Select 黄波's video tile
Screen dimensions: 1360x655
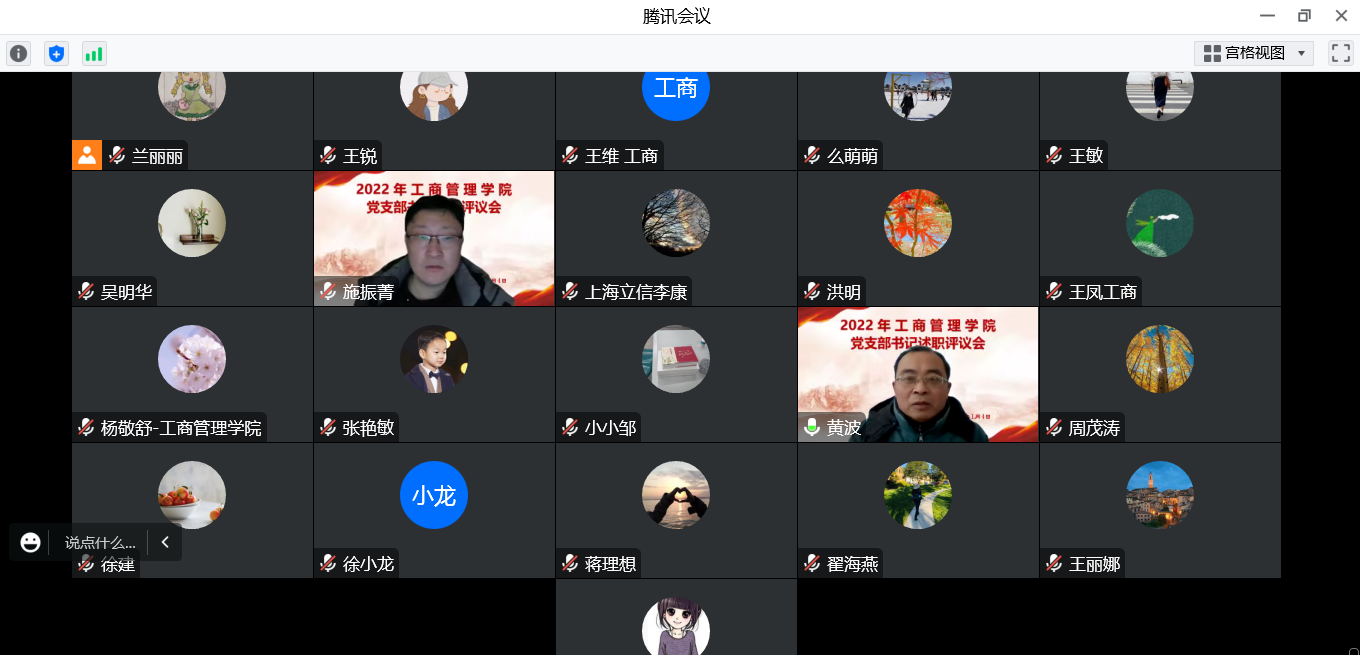pos(918,374)
